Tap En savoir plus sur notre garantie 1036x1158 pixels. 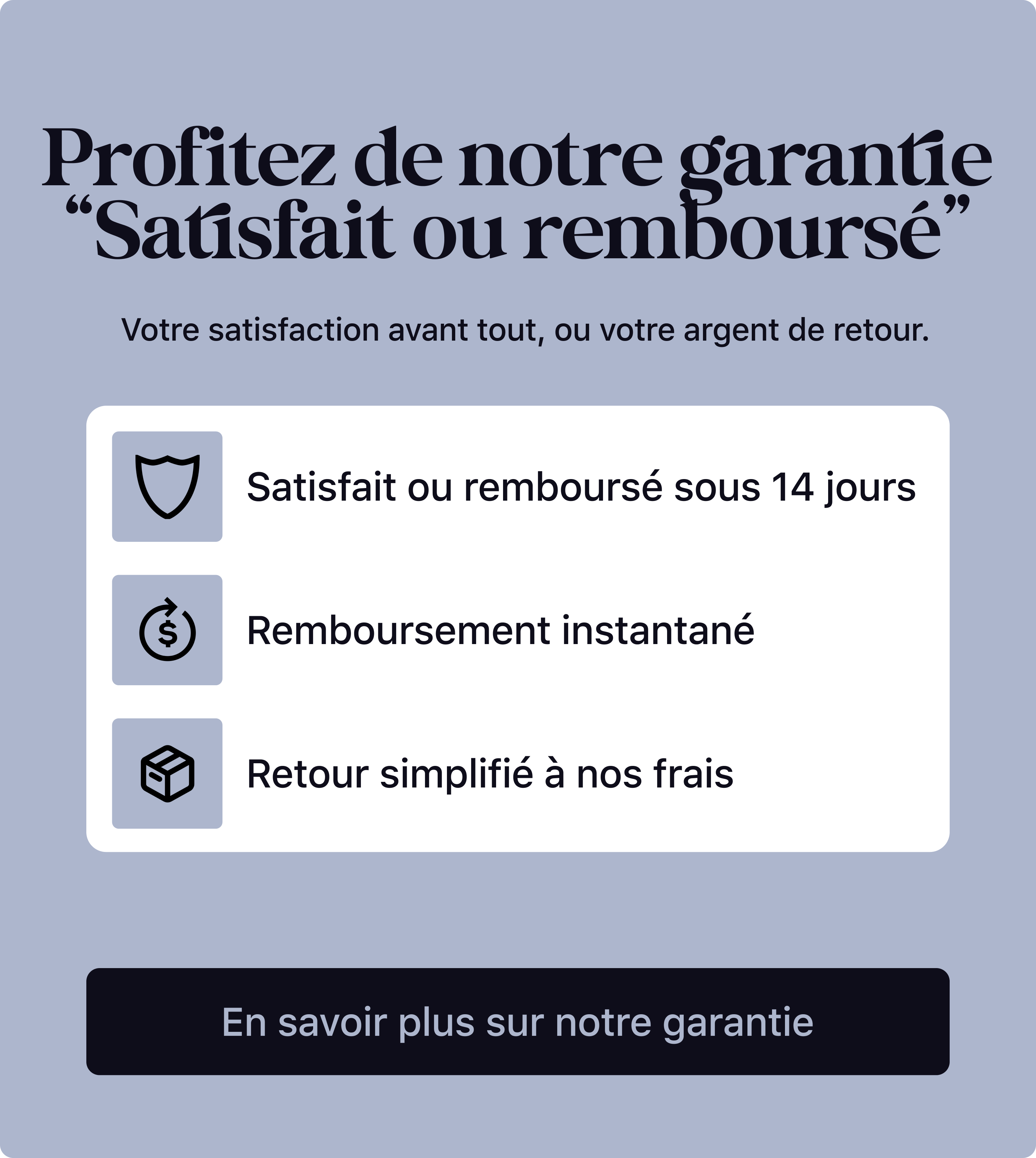coord(517,1022)
